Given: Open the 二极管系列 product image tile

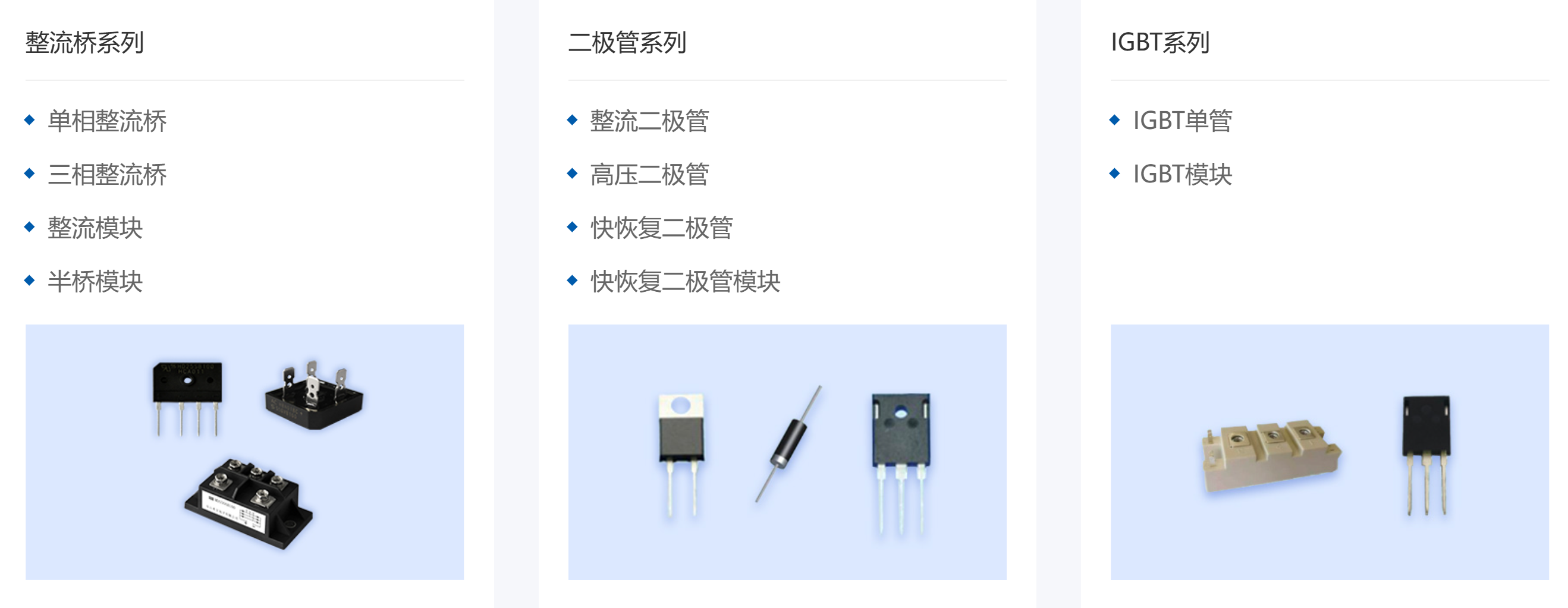Looking at the screenshot, I should [x=787, y=452].
